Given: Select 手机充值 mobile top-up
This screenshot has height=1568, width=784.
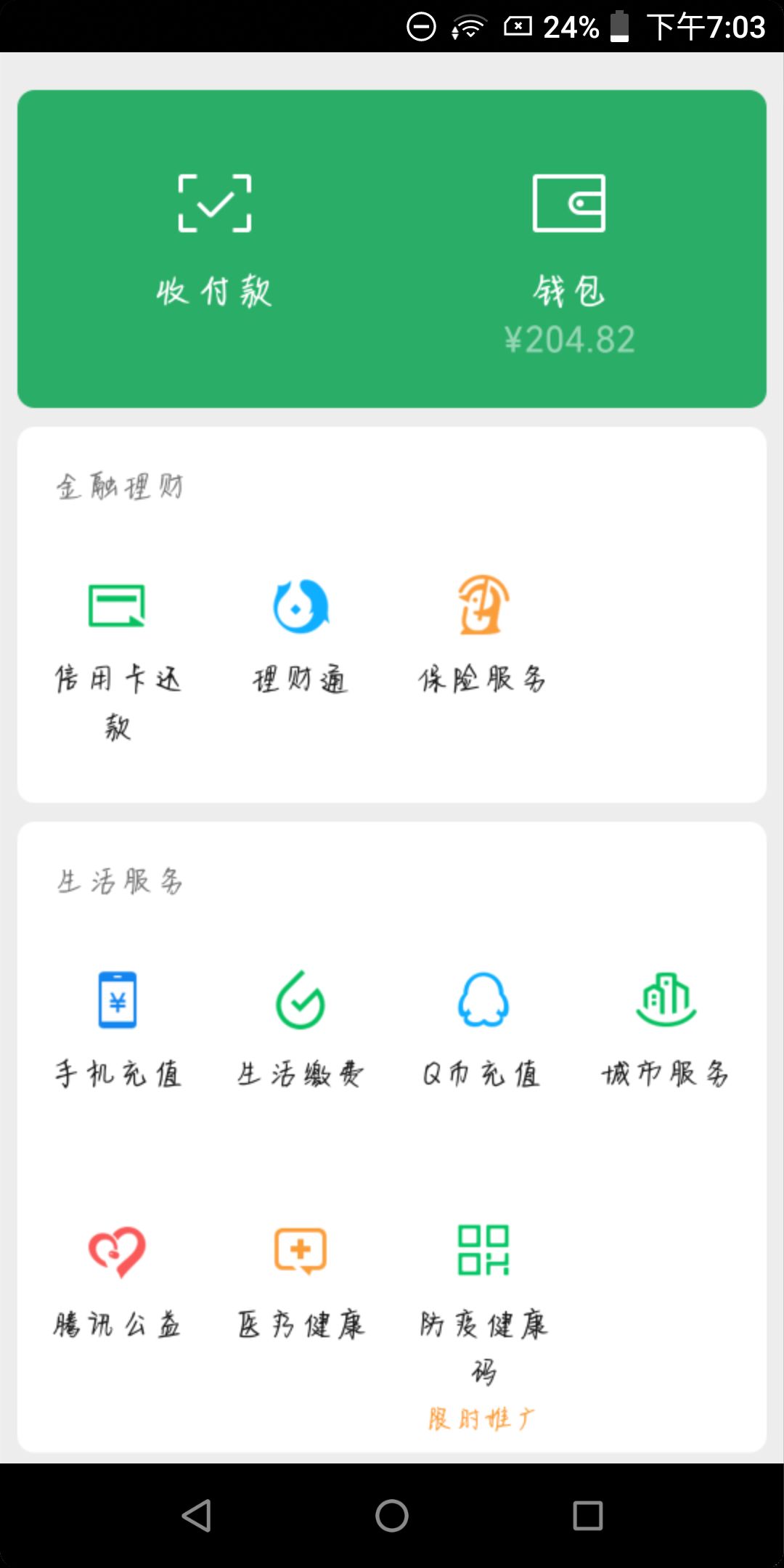Looking at the screenshot, I should point(118,1027).
